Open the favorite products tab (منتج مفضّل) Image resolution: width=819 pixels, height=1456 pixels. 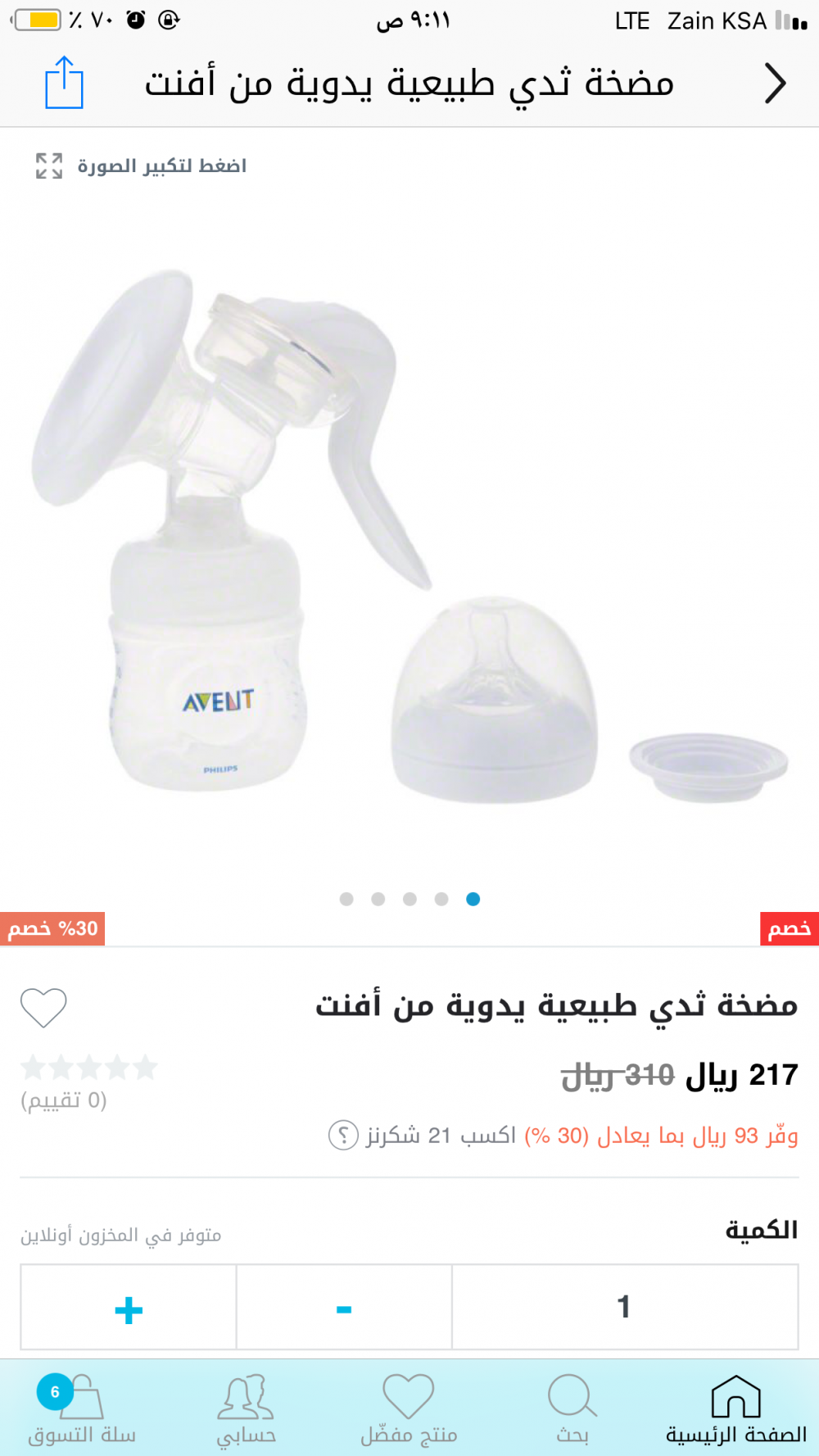409,1409
